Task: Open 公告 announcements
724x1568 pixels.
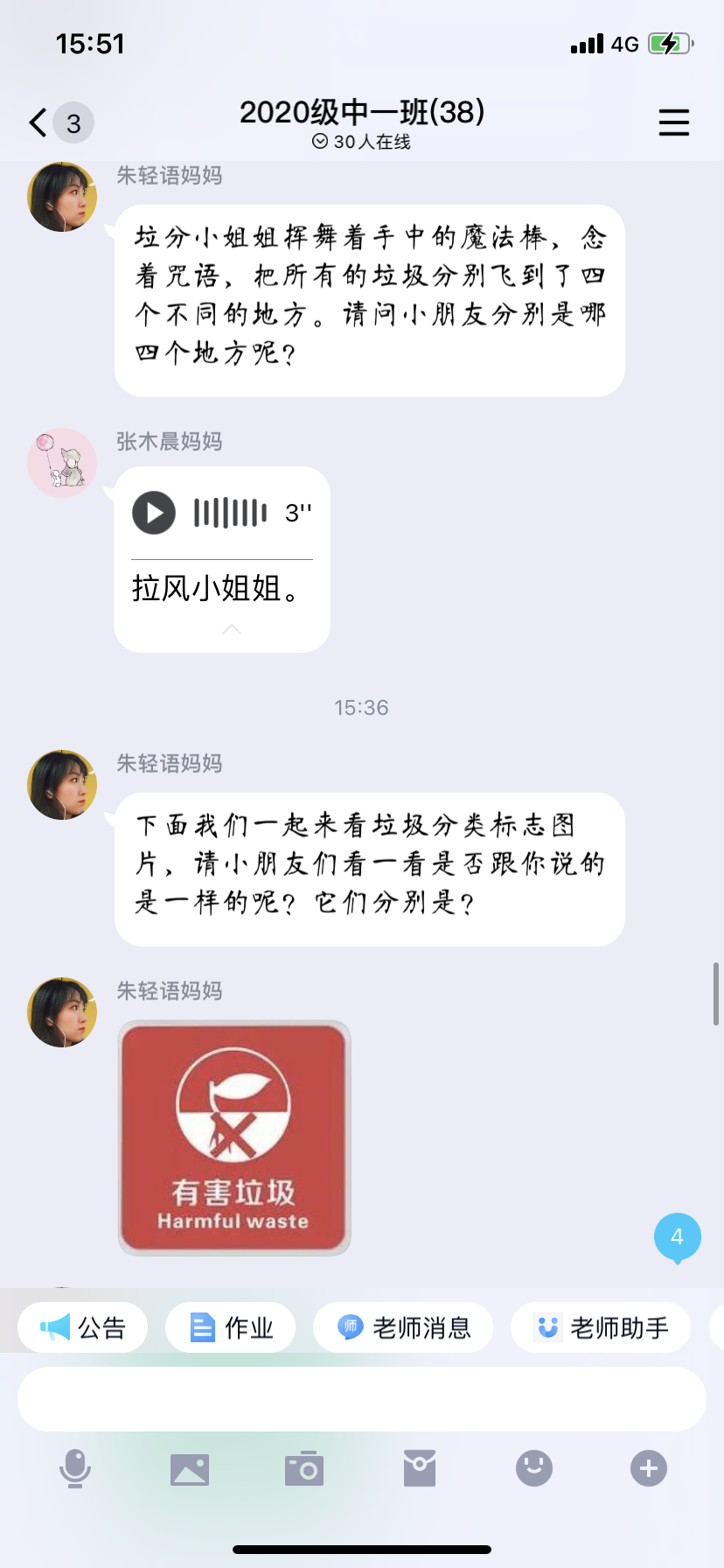Action: click(83, 1328)
